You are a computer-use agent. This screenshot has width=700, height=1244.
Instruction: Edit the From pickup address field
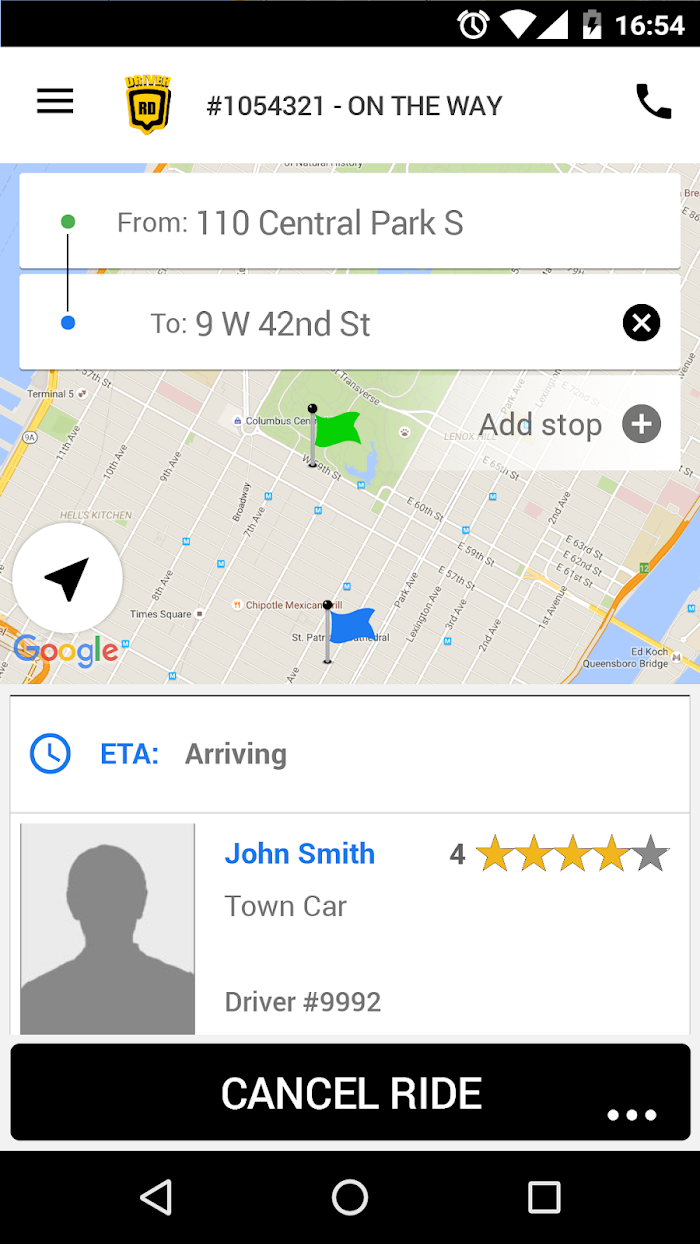click(350, 221)
